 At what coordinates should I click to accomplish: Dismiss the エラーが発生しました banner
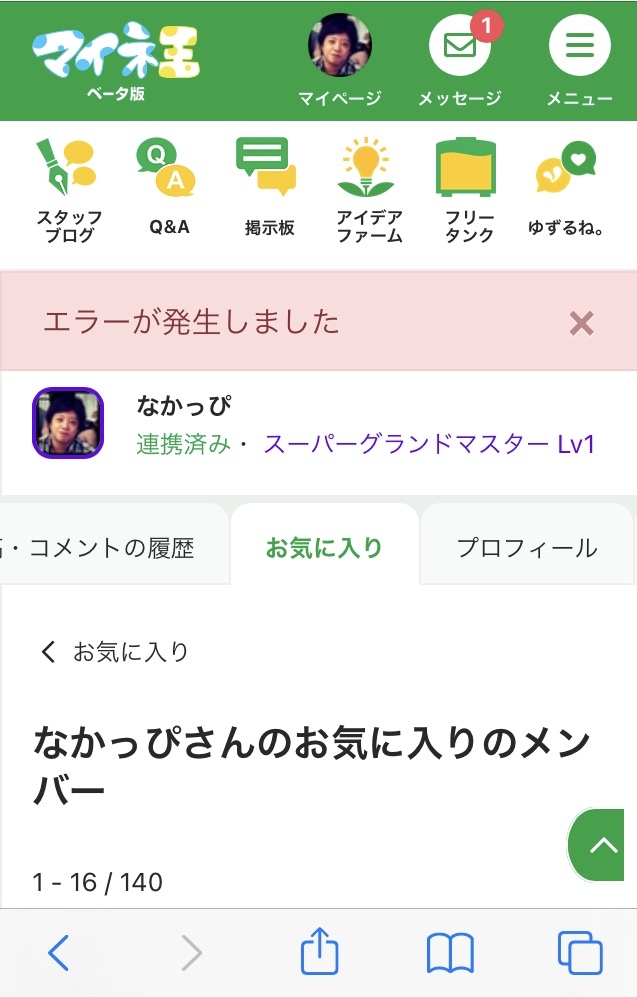581,322
